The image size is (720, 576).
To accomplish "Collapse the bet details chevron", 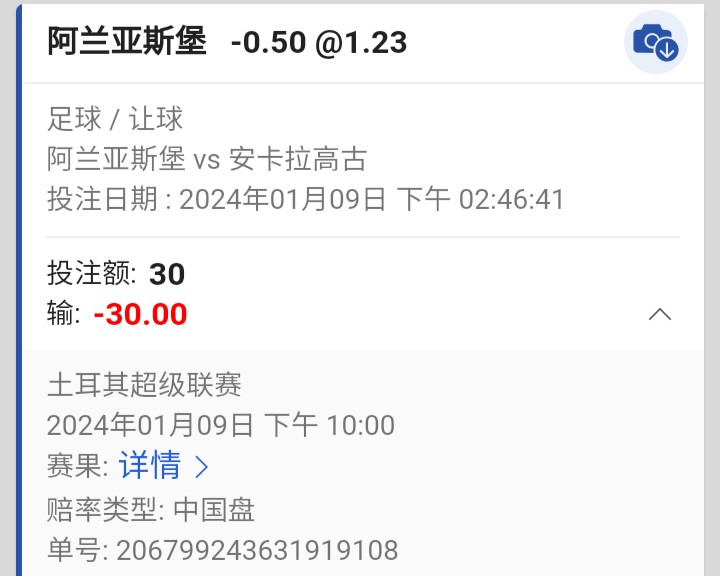I will click(x=660, y=315).
